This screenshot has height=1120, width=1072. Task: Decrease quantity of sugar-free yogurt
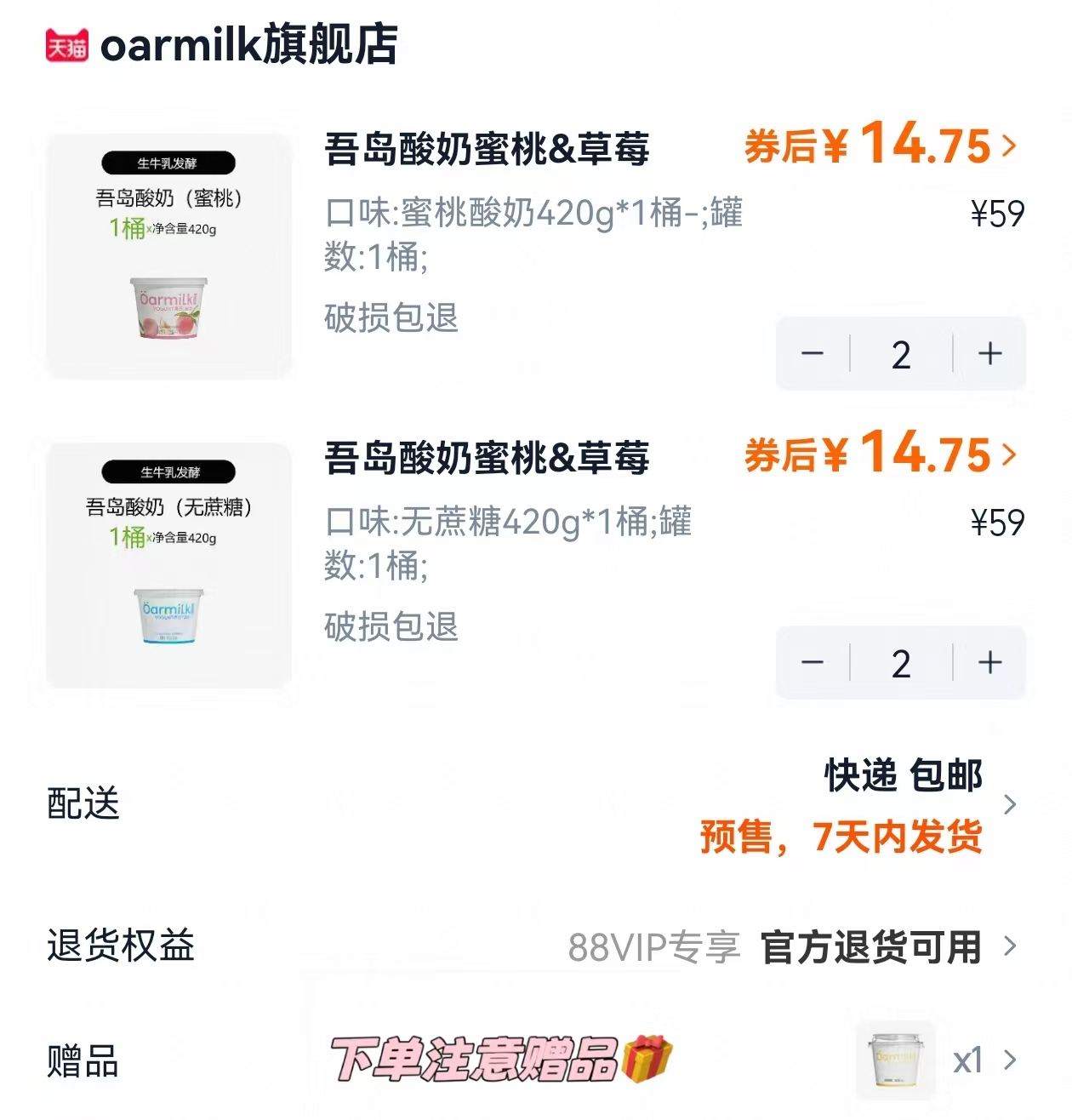tap(813, 664)
